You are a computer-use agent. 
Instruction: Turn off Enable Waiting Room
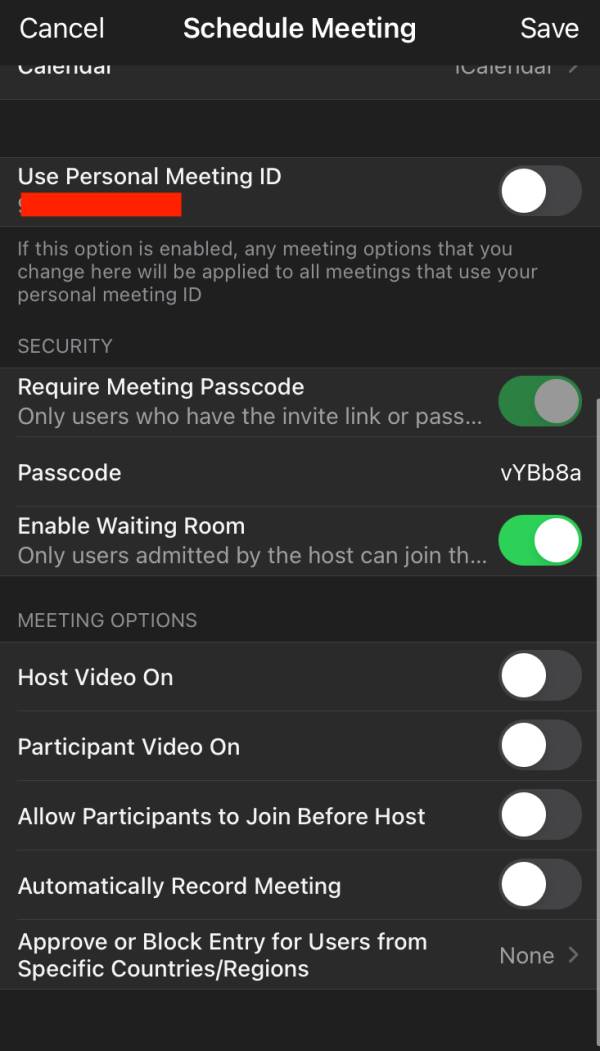coord(539,540)
